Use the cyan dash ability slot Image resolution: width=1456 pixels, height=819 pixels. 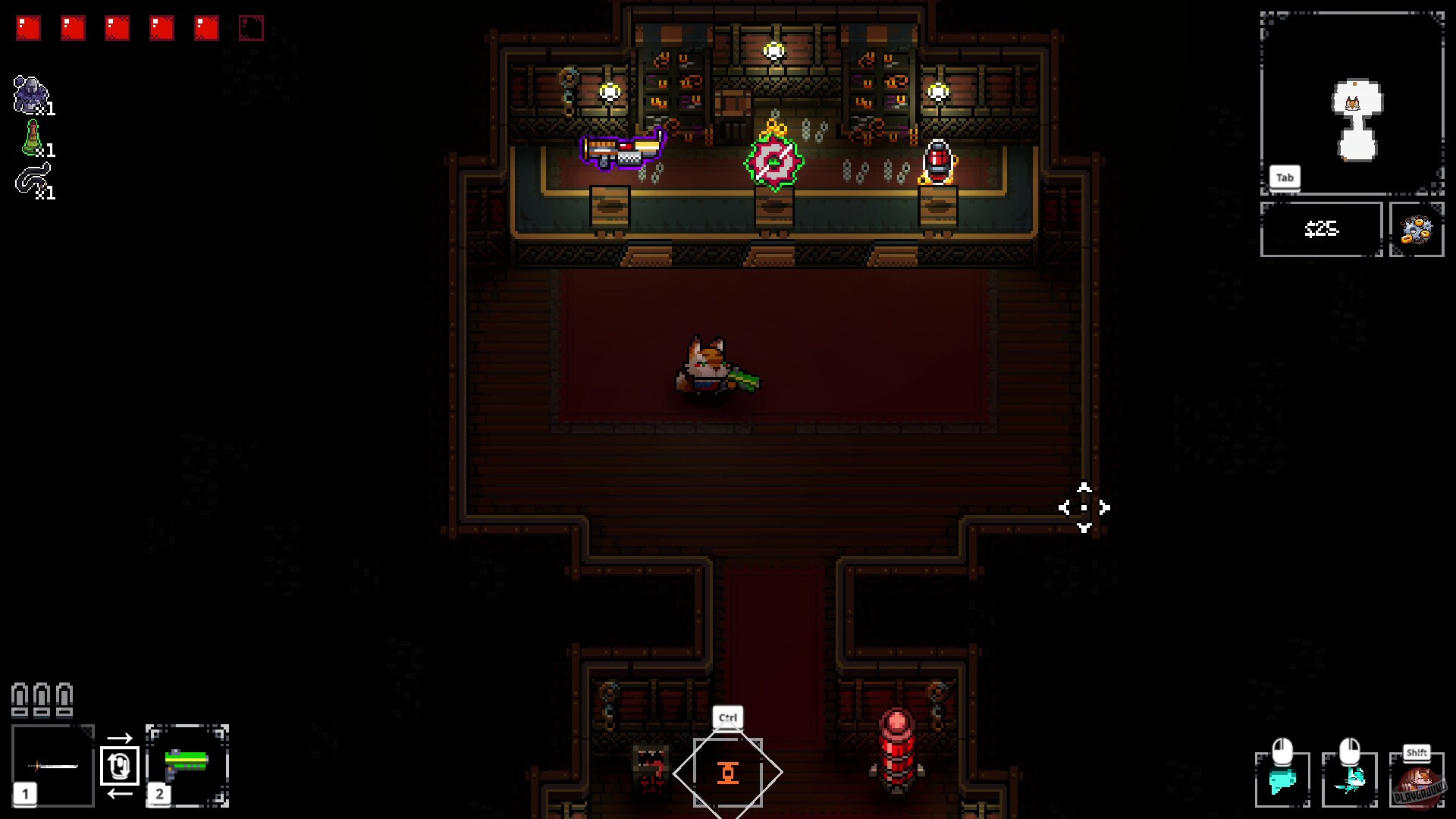click(1349, 780)
